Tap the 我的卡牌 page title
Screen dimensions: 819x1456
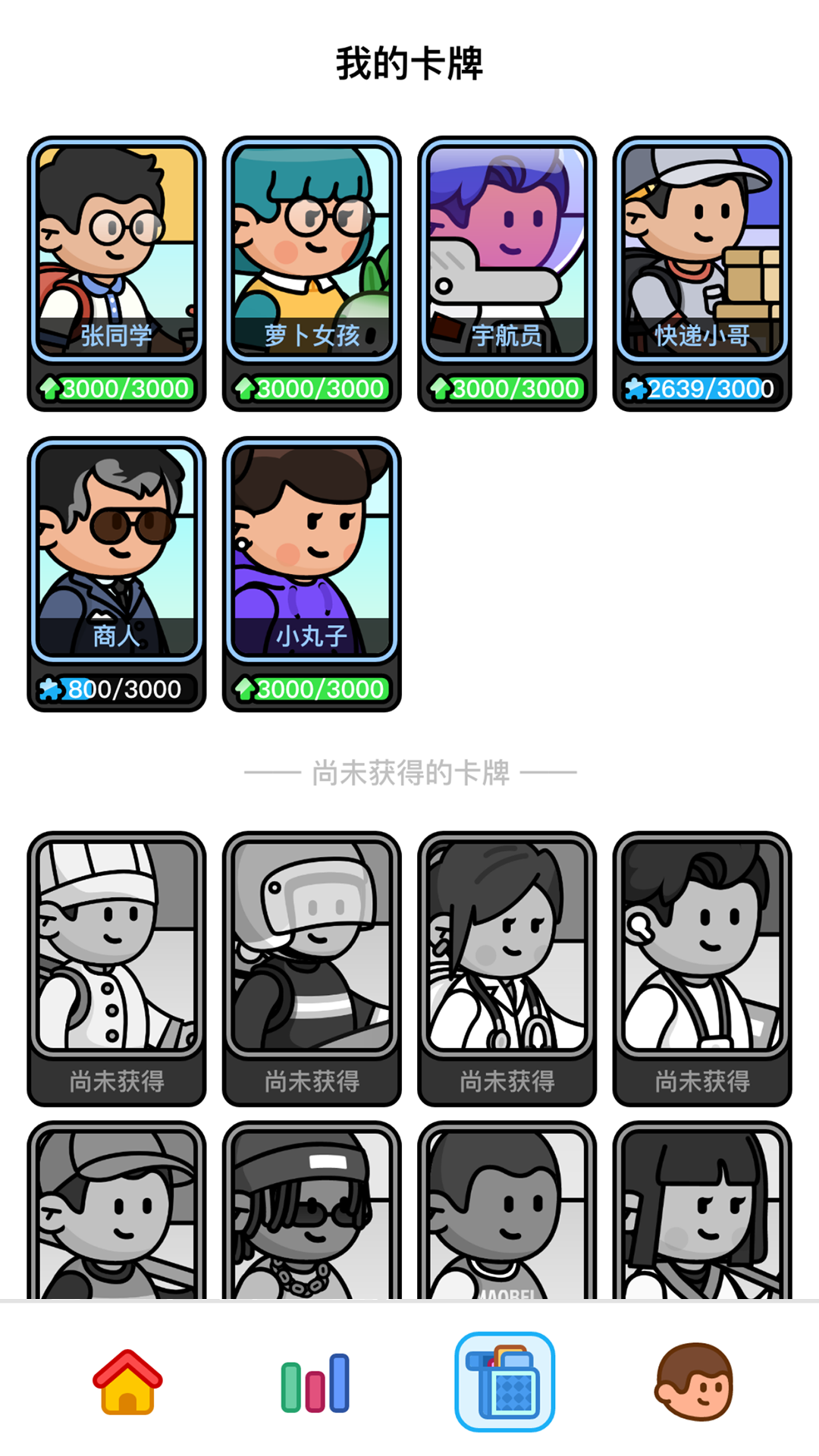point(409,64)
